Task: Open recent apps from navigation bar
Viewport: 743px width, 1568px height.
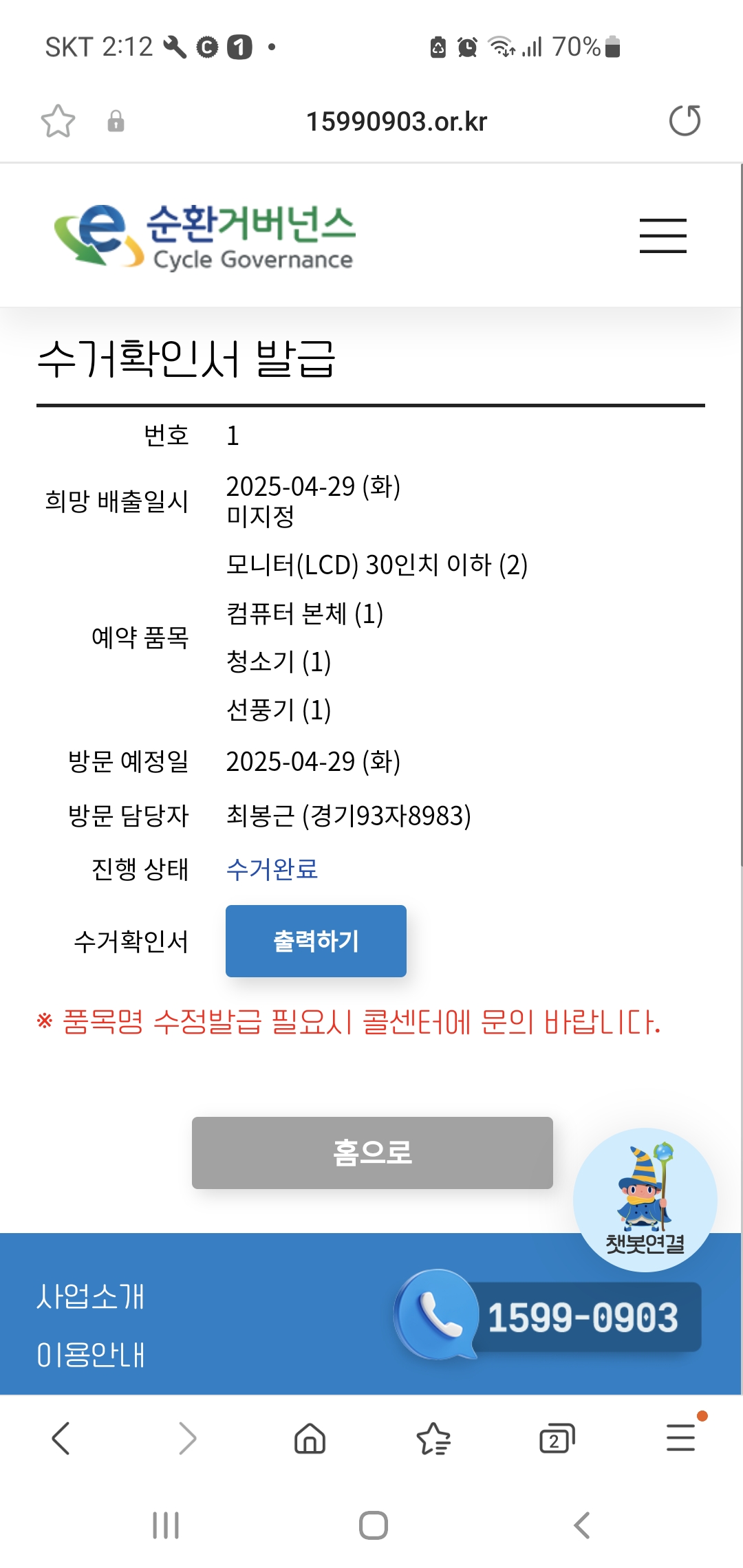Action: [x=166, y=1525]
